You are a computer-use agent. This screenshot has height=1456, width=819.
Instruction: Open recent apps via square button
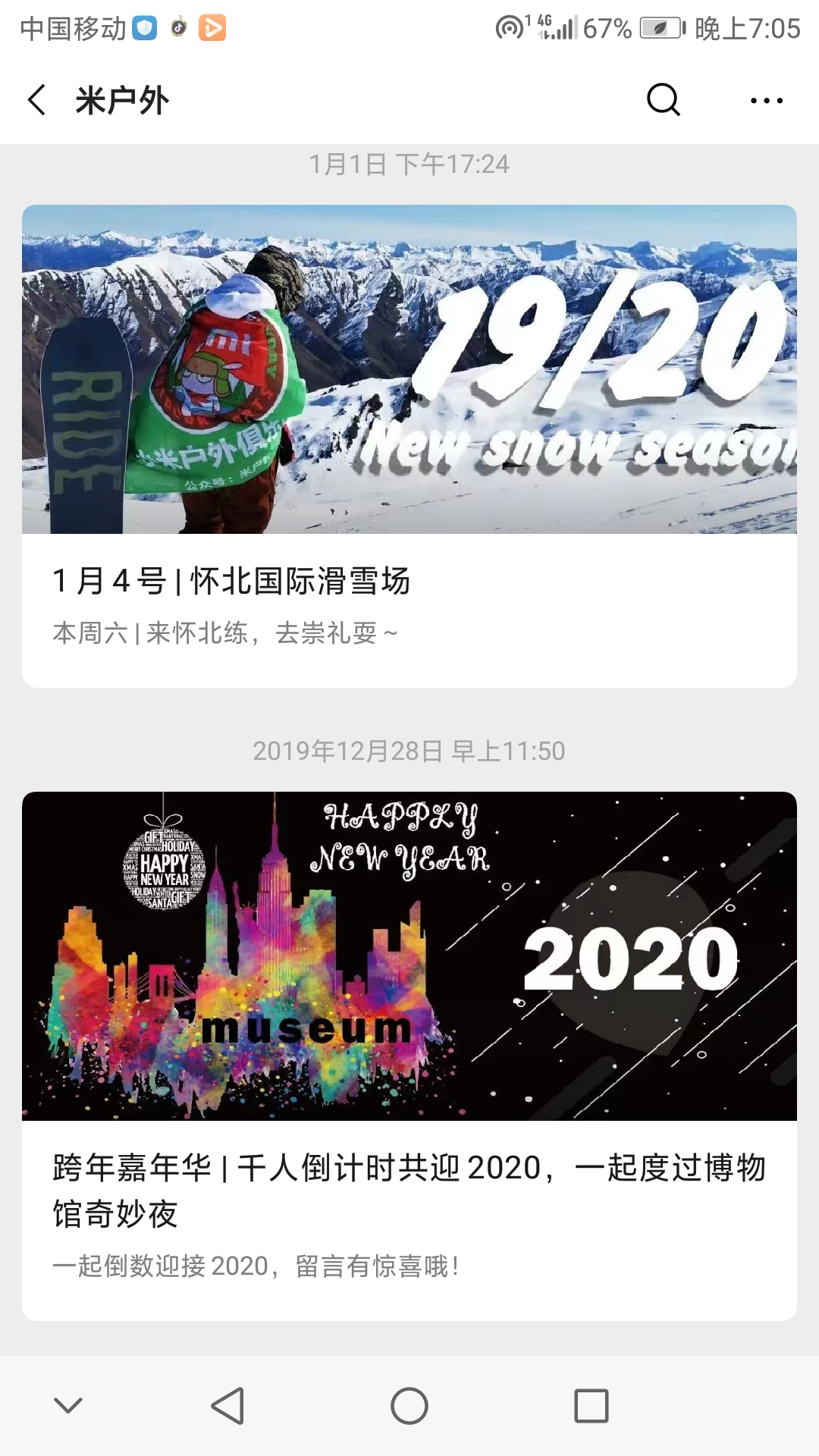coord(591,1406)
